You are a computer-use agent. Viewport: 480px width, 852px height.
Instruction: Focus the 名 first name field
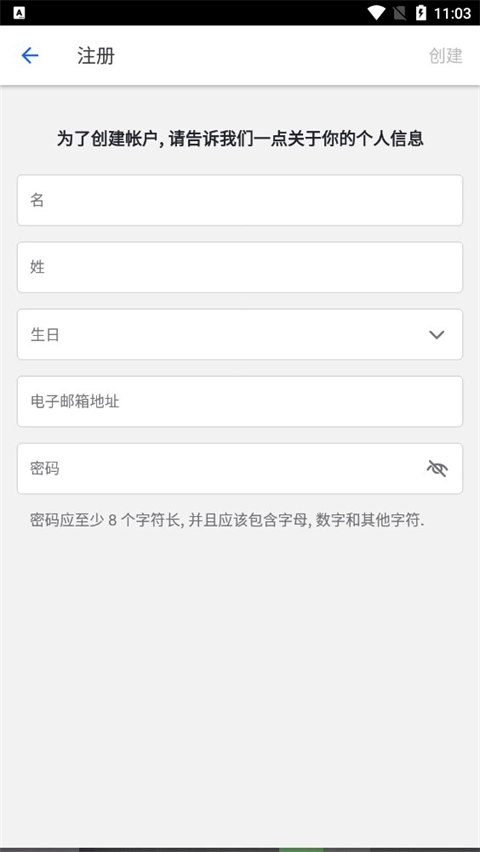pyautogui.click(x=240, y=200)
